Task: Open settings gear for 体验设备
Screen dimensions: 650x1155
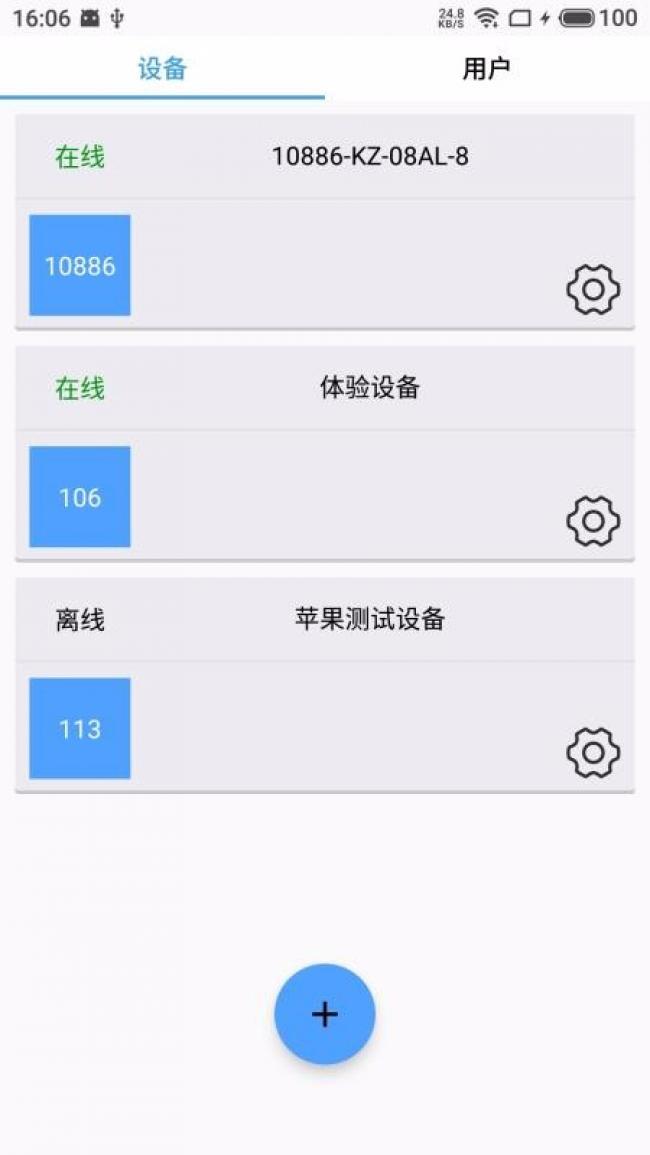Action: 593,521
